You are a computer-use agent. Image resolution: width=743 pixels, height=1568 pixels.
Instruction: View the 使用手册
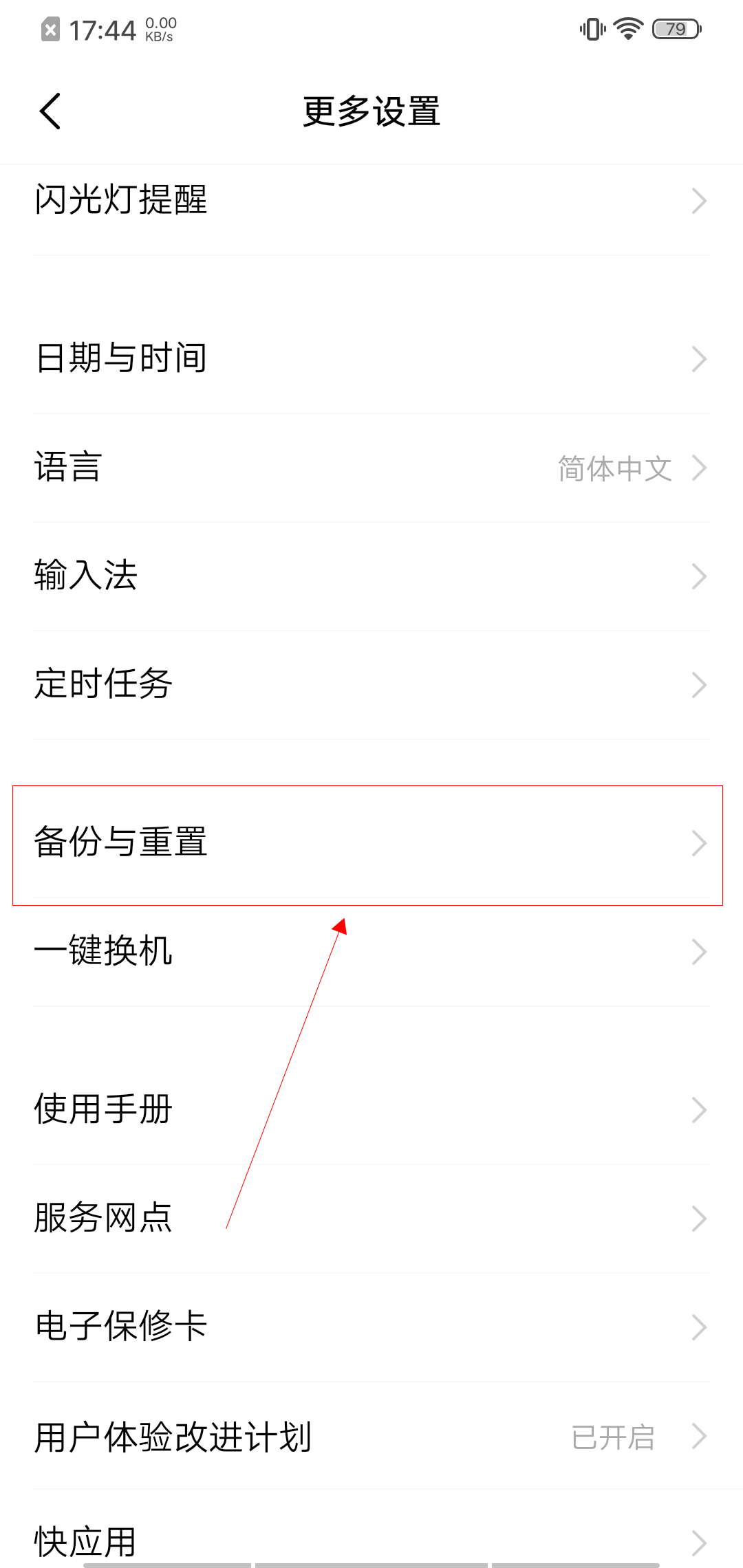[x=371, y=1110]
